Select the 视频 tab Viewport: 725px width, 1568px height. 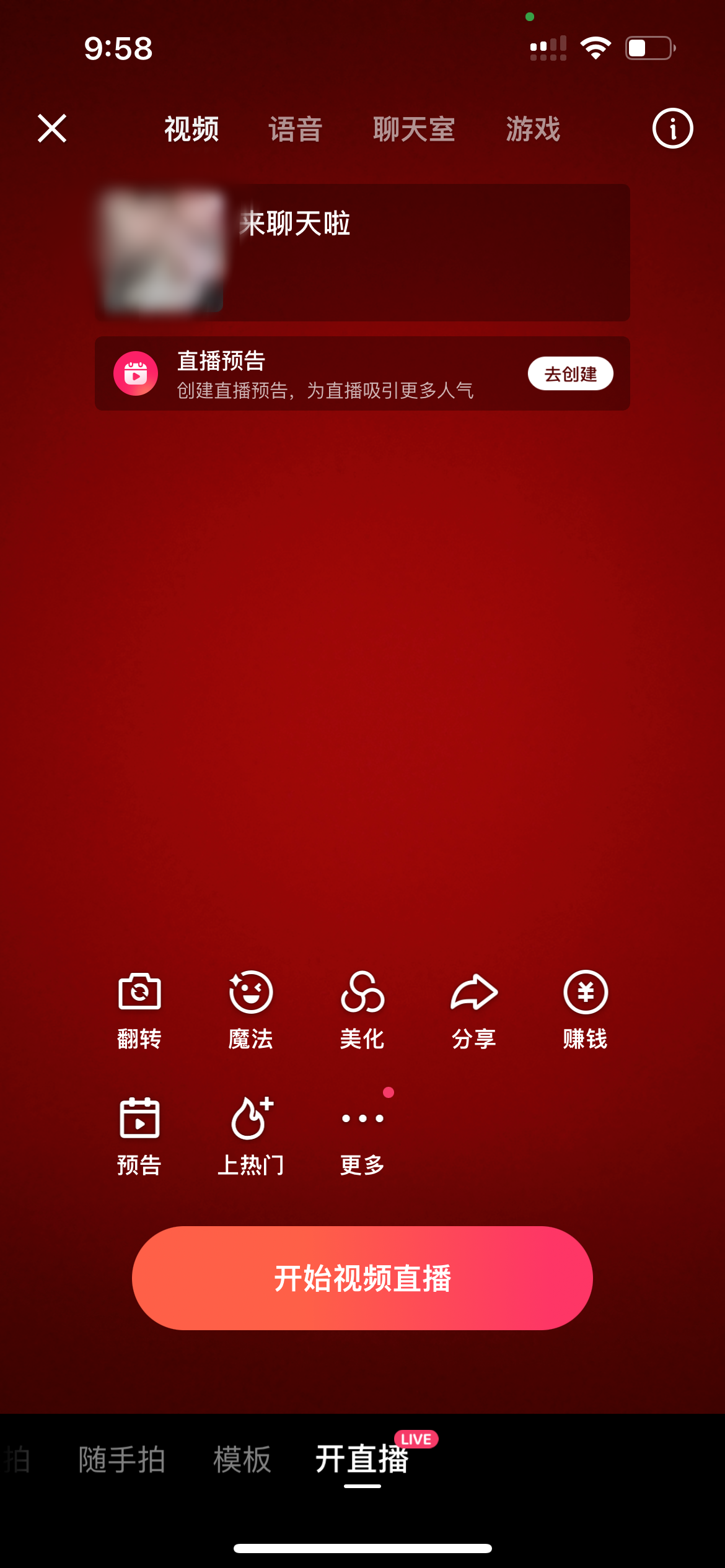click(x=191, y=129)
